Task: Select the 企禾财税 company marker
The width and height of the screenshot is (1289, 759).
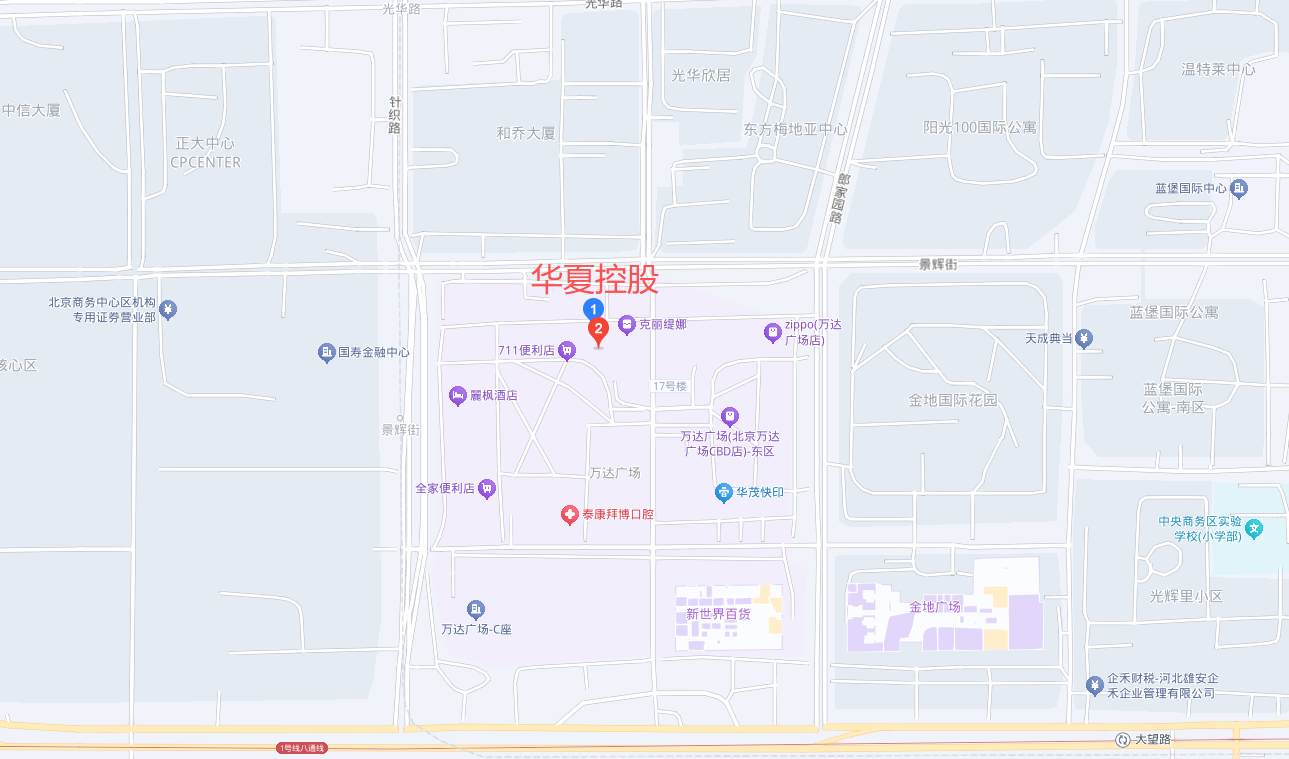Action: pyautogui.click(x=1094, y=685)
